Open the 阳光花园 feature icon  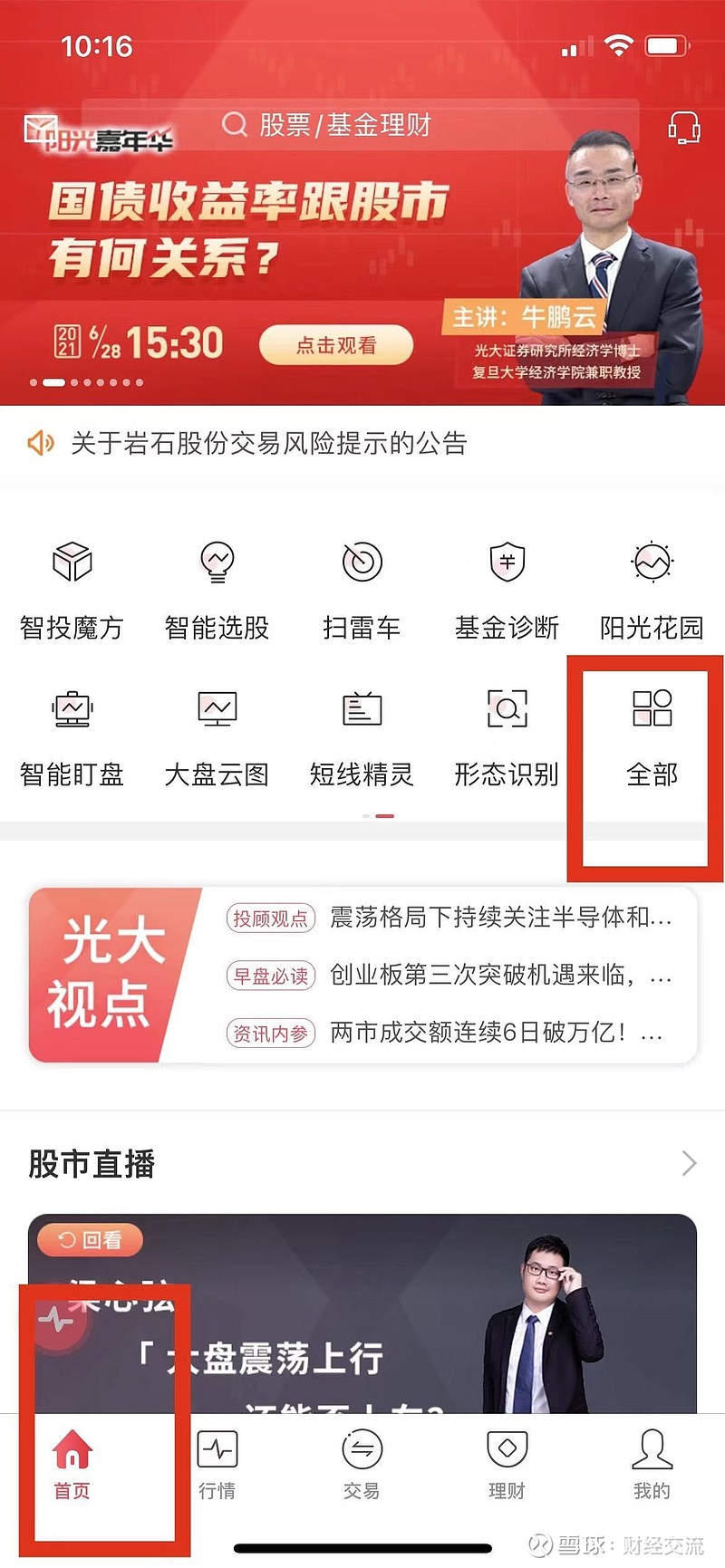[651, 584]
